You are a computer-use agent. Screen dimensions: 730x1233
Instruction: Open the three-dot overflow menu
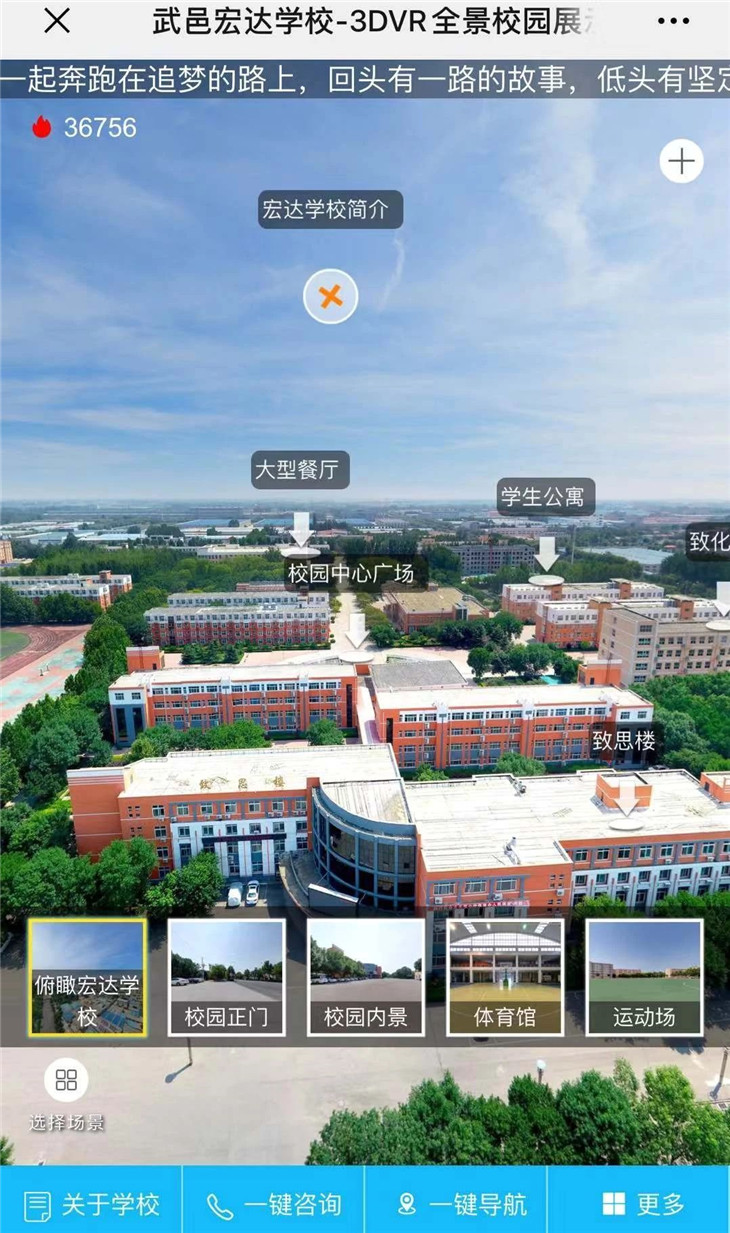click(674, 21)
